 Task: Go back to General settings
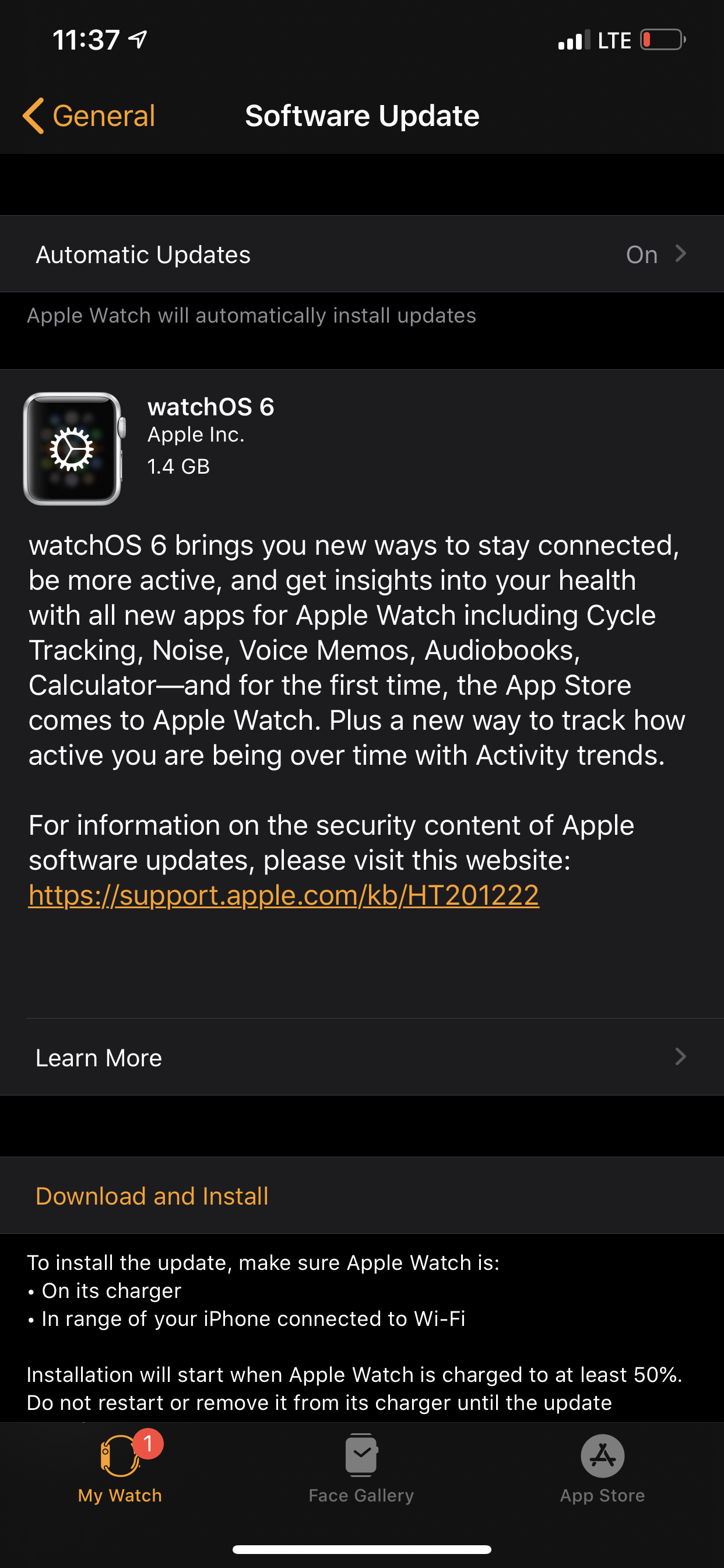[x=89, y=116]
